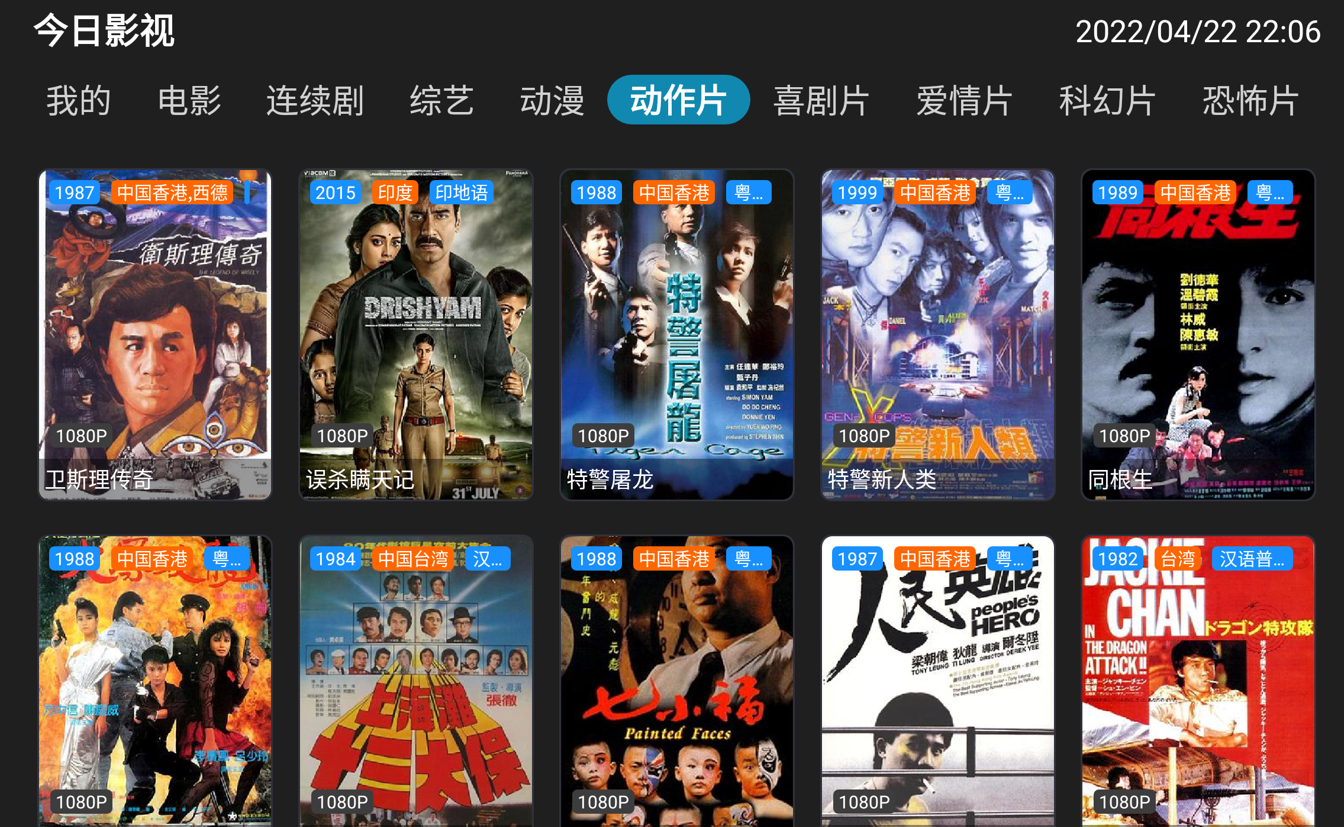Viewport: 1344px width, 827px height.
Task: Select the 科幻片 tab
Action: pyautogui.click(x=1107, y=101)
